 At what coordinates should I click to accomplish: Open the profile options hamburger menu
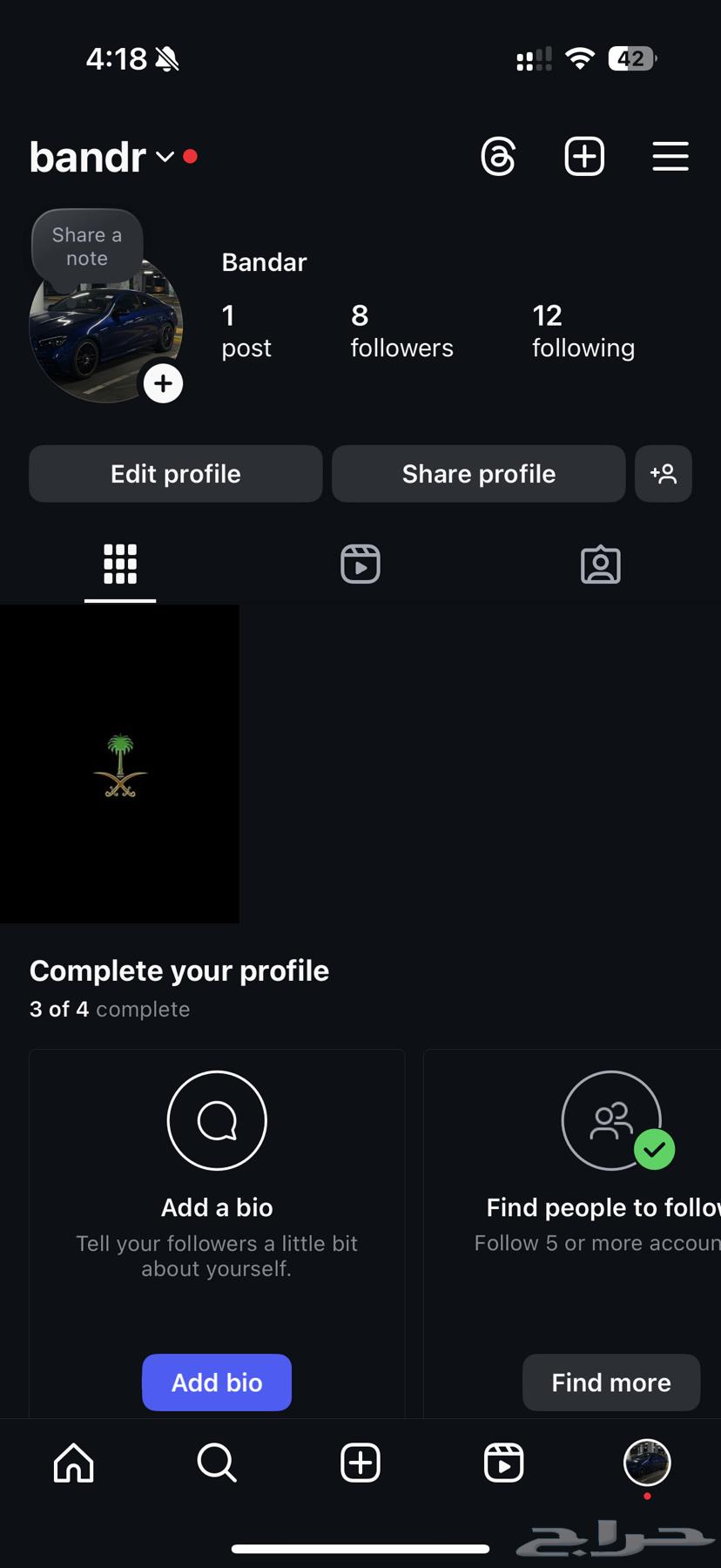point(670,156)
